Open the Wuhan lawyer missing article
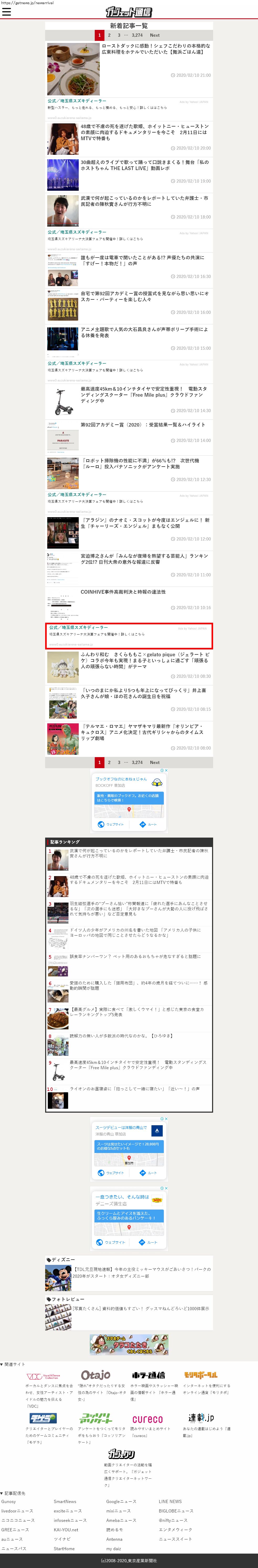 (x=145, y=201)
